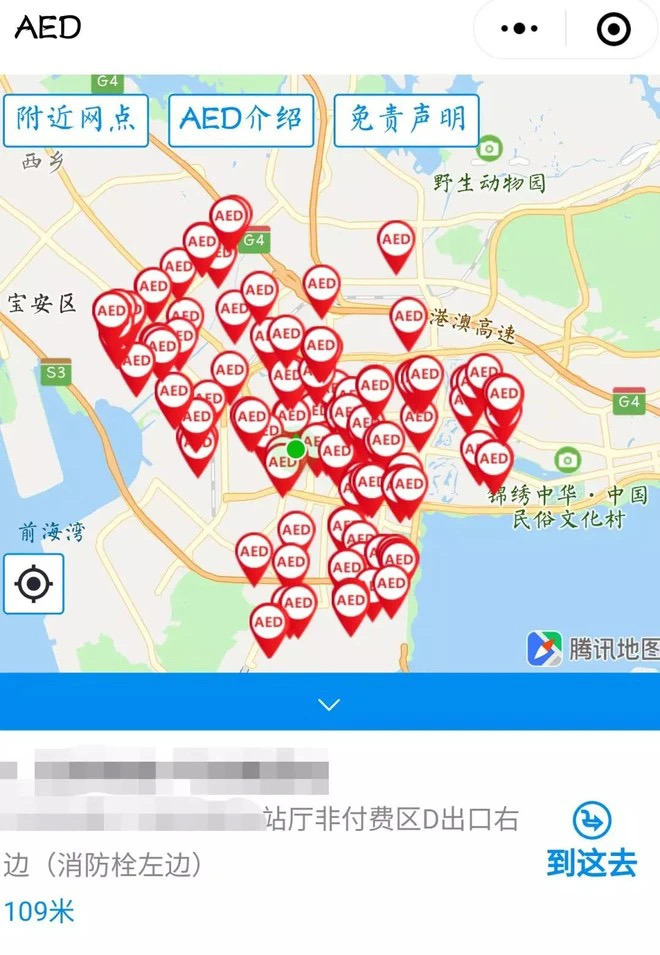Collapse the location details panel
This screenshot has height=955, width=660.
tap(329, 704)
